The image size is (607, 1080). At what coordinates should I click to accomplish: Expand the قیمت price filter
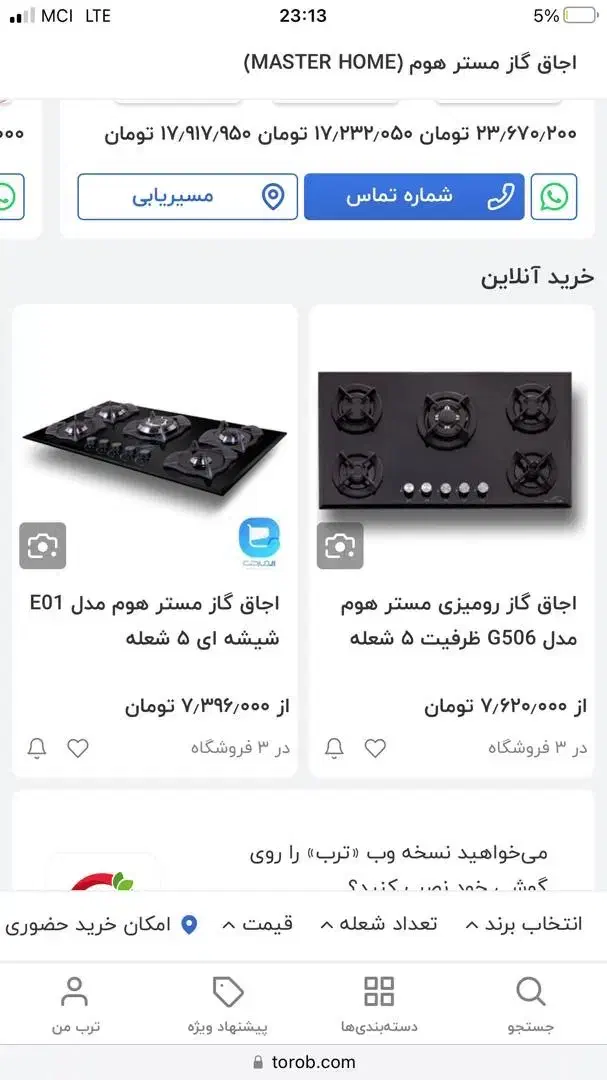click(x=257, y=924)
